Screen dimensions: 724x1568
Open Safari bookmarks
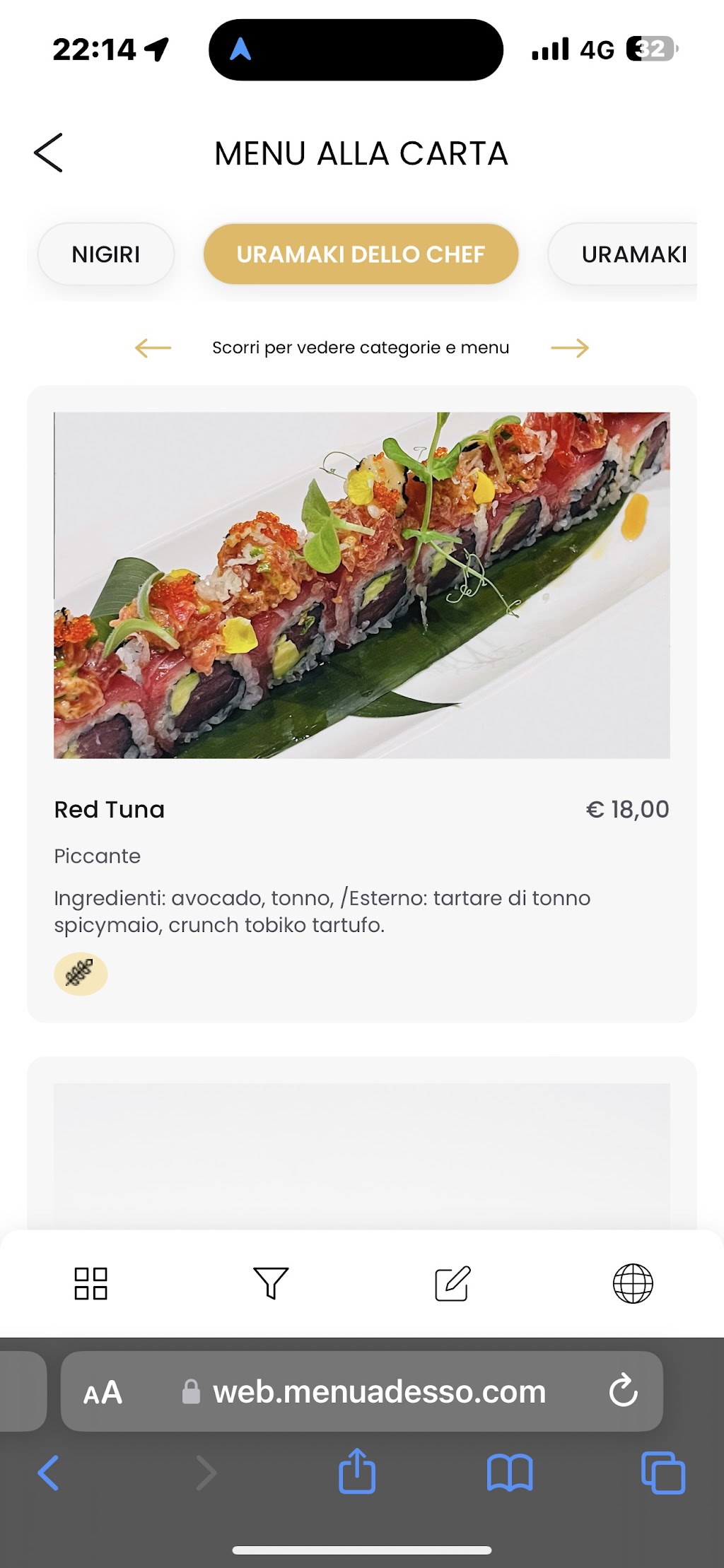(510, 1473)
